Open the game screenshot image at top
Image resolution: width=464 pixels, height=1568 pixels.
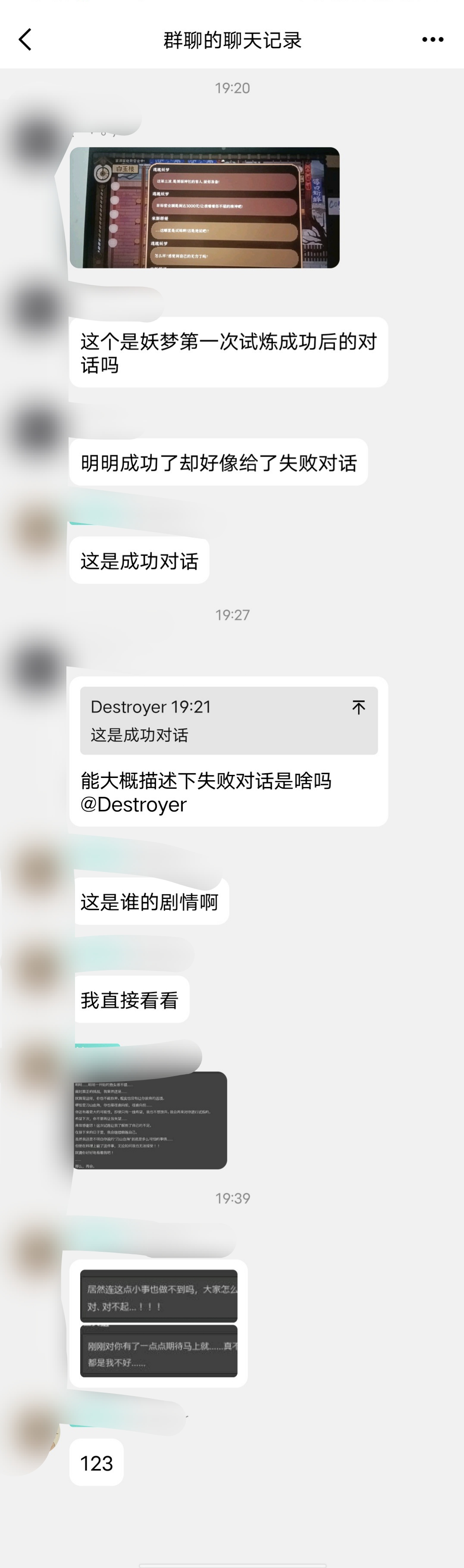204,208
